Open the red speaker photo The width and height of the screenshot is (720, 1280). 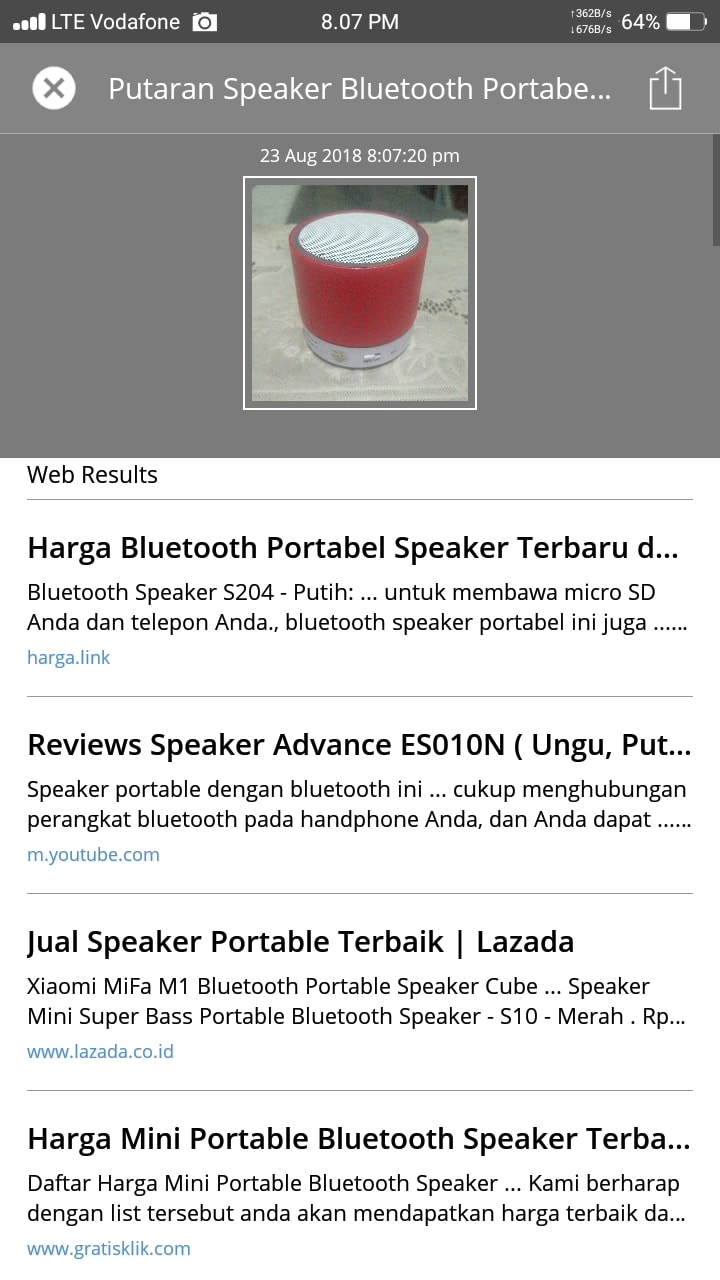click(x=360, y=293)
